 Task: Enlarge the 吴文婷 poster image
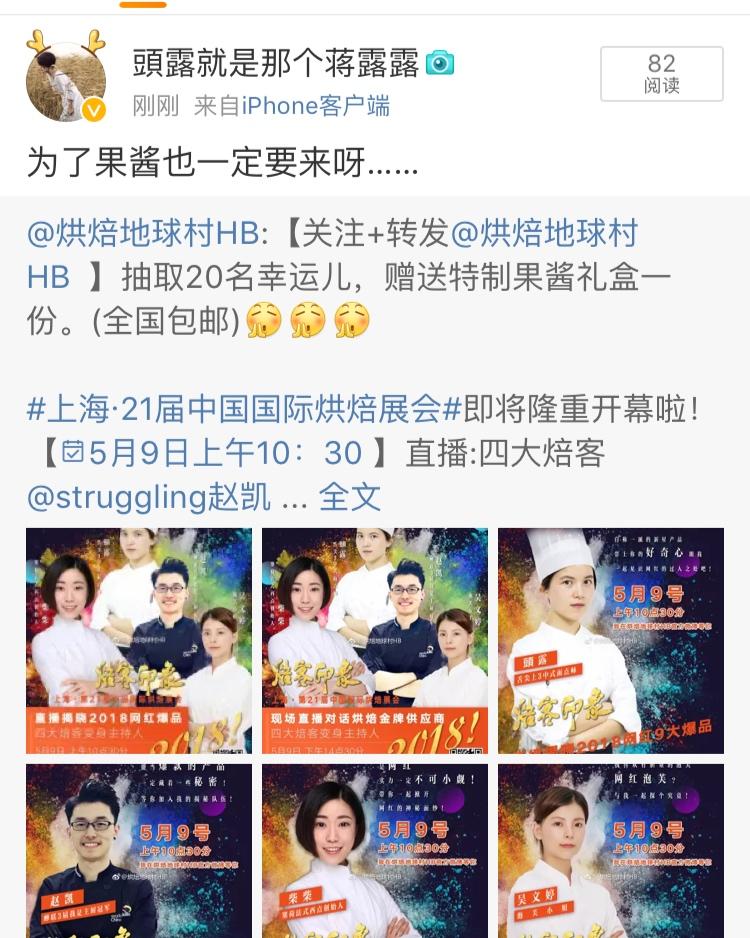click(611, 851)
